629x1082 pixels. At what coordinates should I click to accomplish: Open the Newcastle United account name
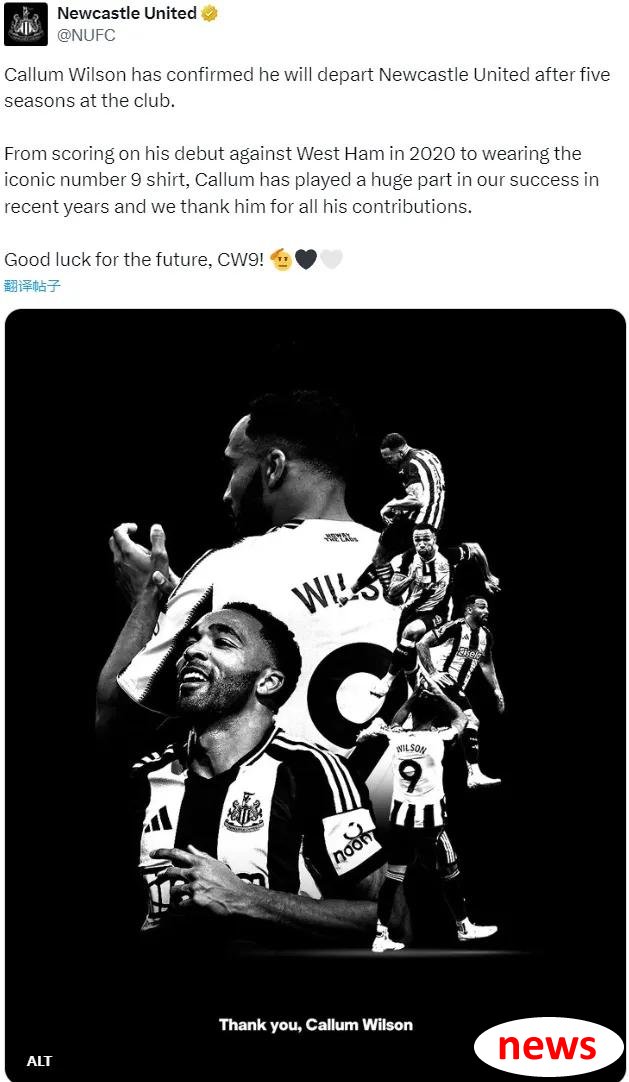(126, 13)
